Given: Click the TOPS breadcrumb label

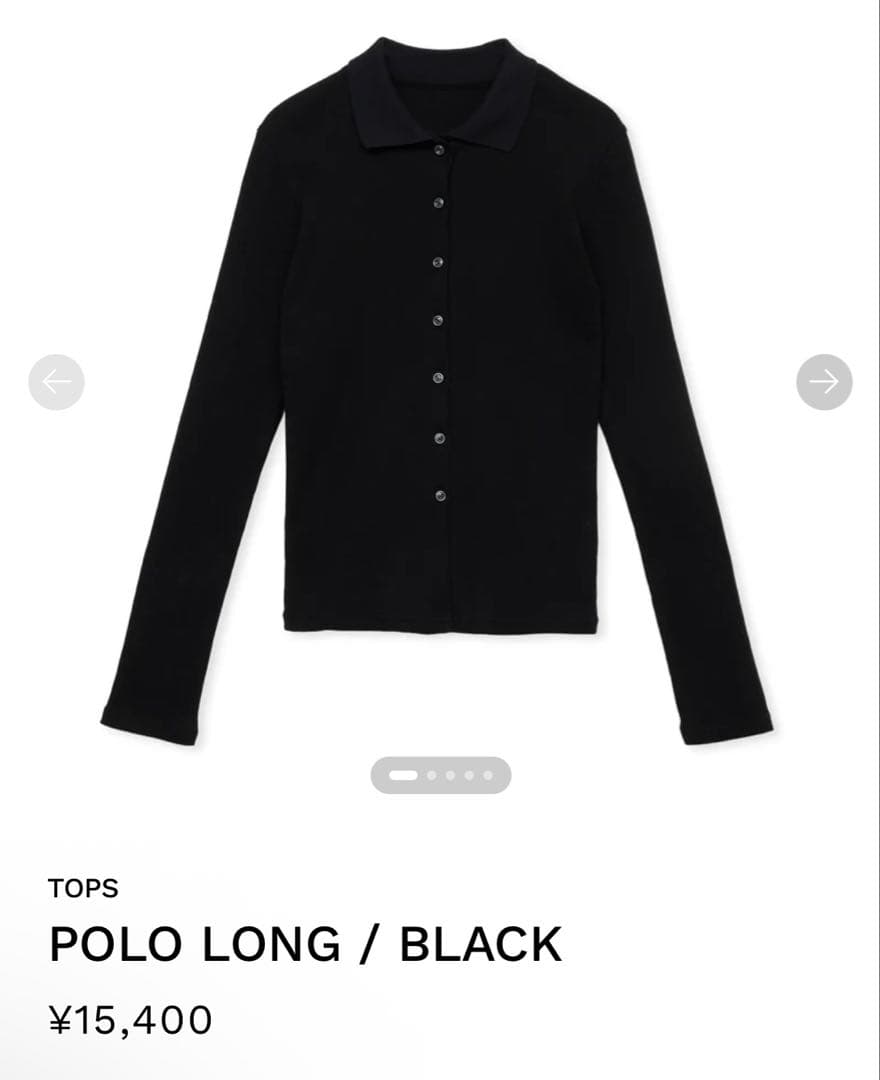Looking at the screenshot, I should pos(83,886).
